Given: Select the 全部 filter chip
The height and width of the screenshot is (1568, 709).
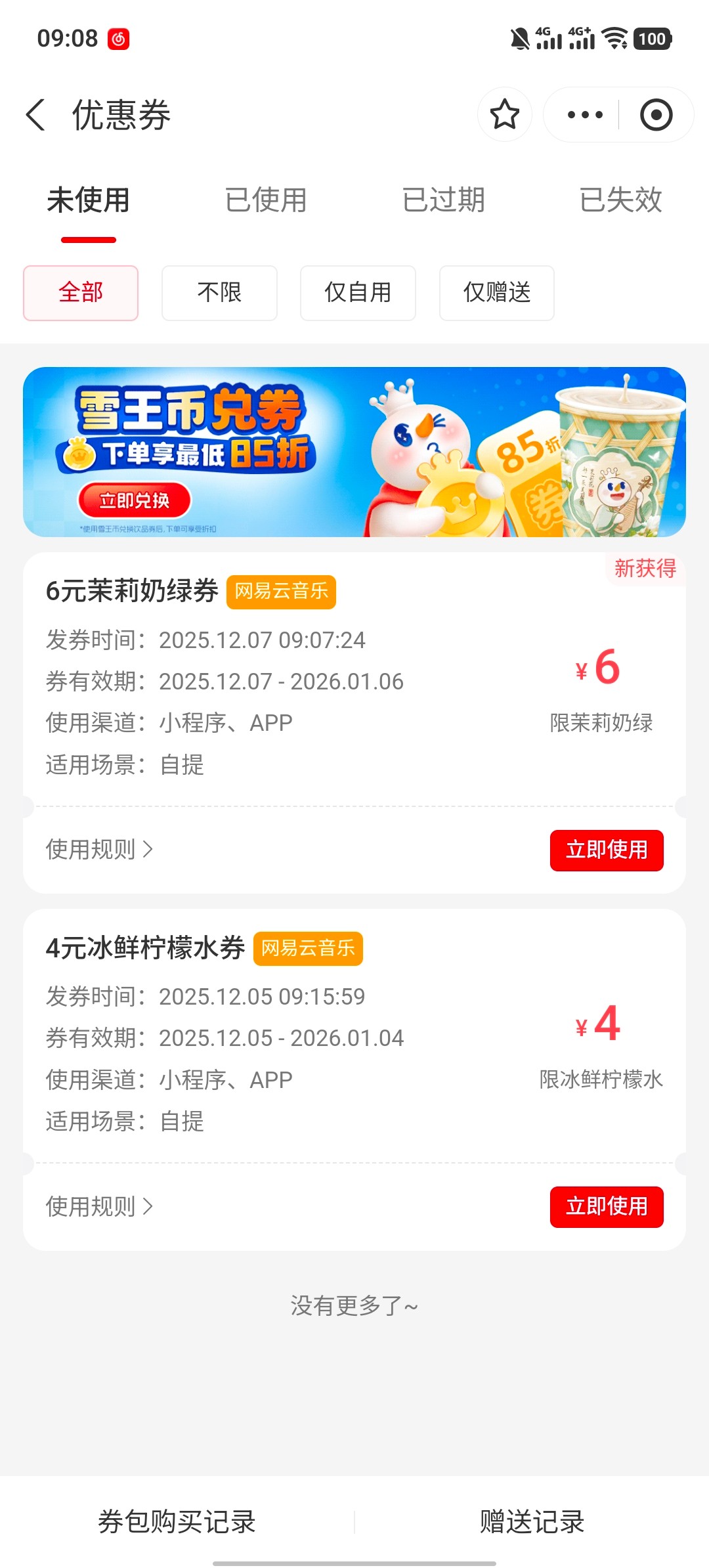Looking at the screenshot, I should pyautogui.click(x=81, y=293).
